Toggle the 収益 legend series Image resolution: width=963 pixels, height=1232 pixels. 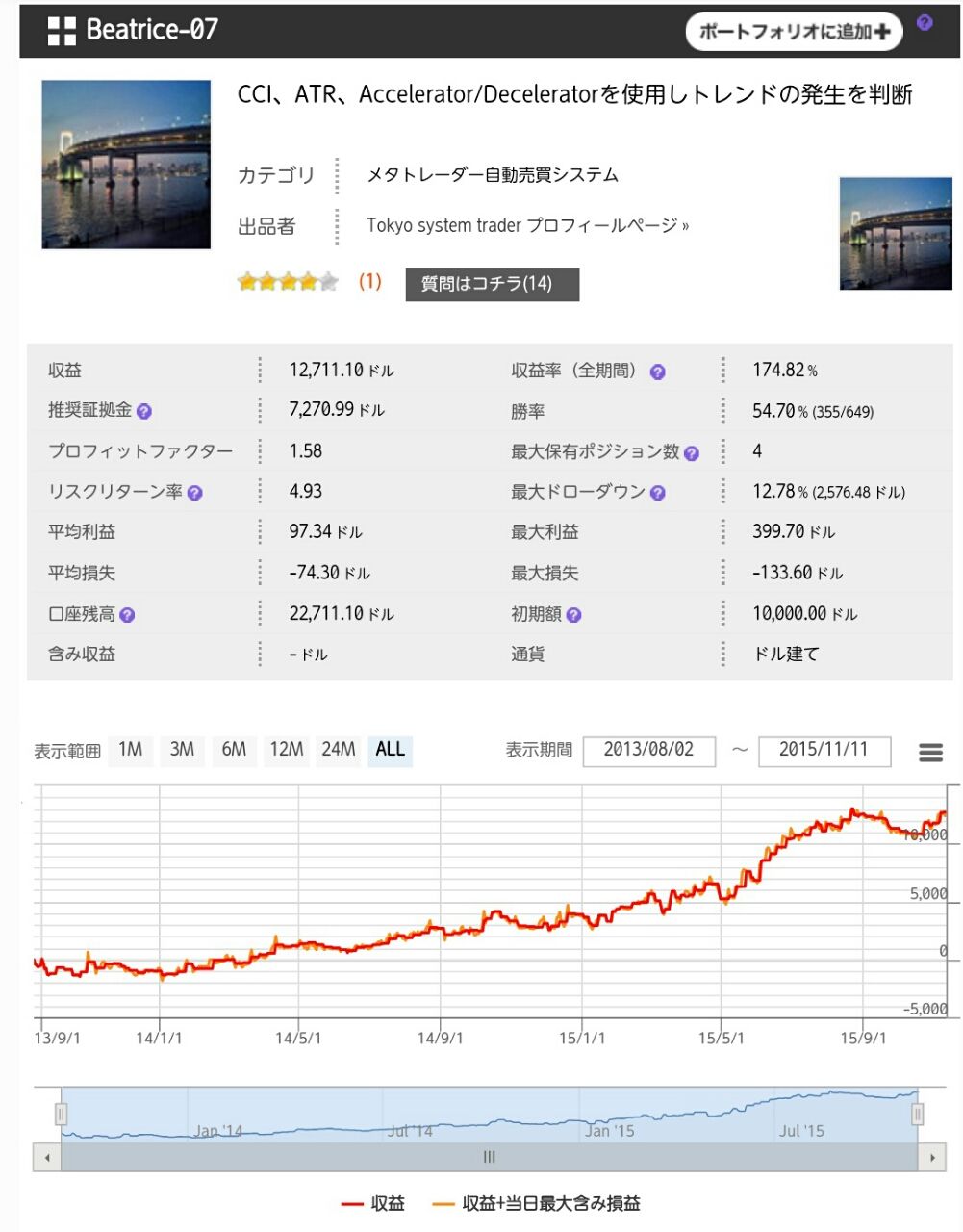point(374,1203)
